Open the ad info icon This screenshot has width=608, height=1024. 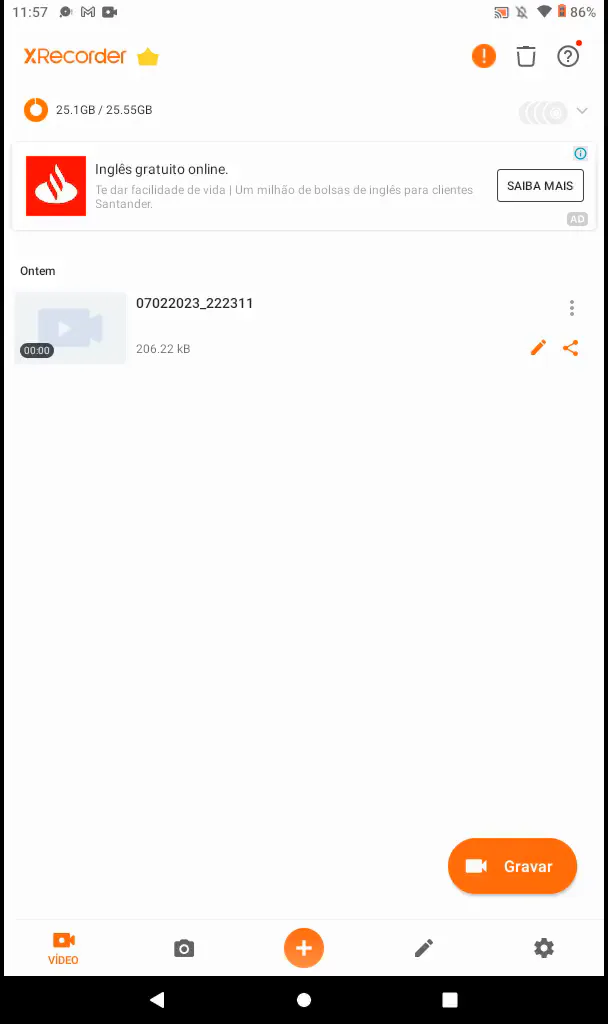[580, 154]
